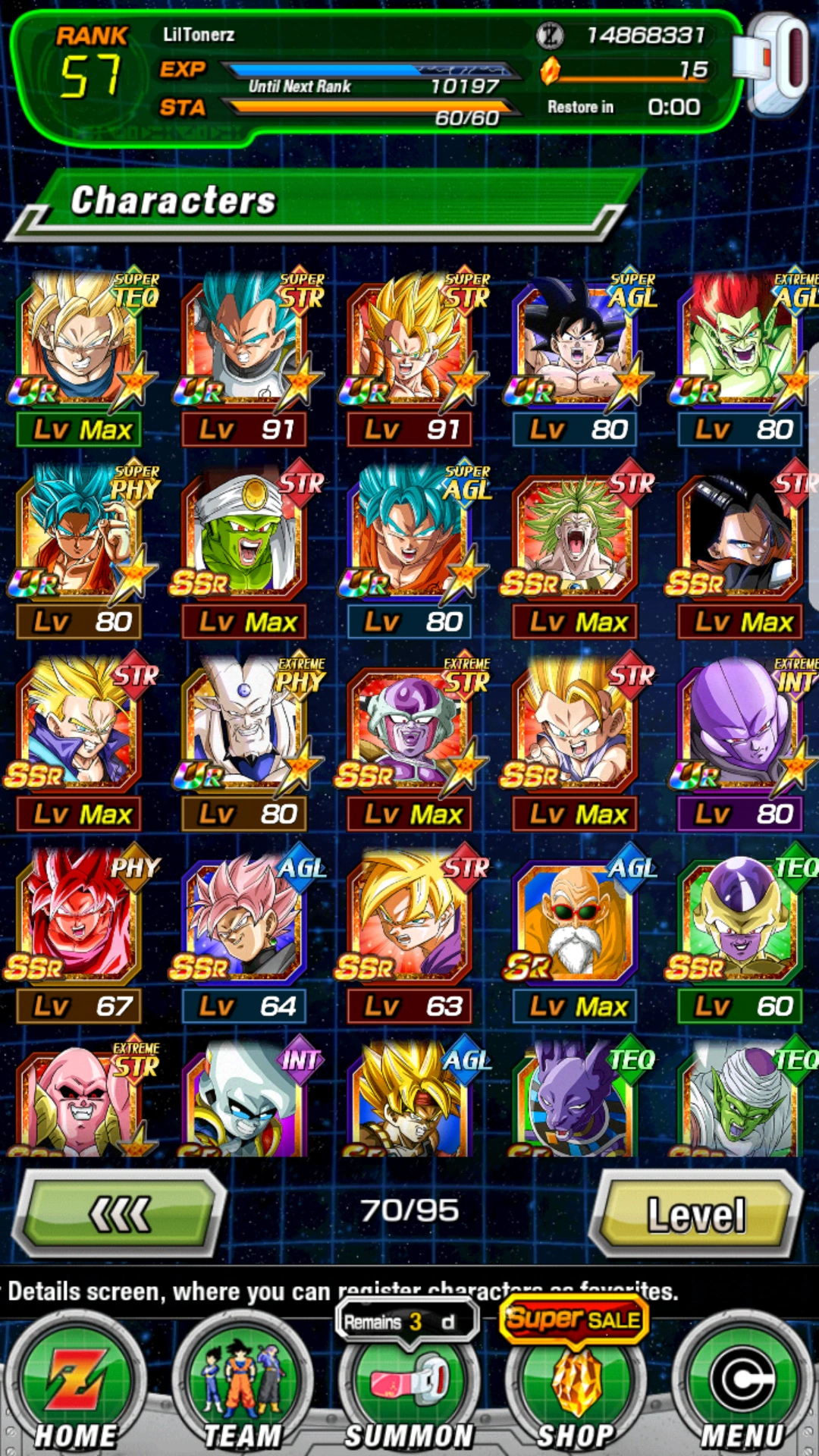
Task: Open the PHY SSR Lv 67 card
Action: (80, 932)
